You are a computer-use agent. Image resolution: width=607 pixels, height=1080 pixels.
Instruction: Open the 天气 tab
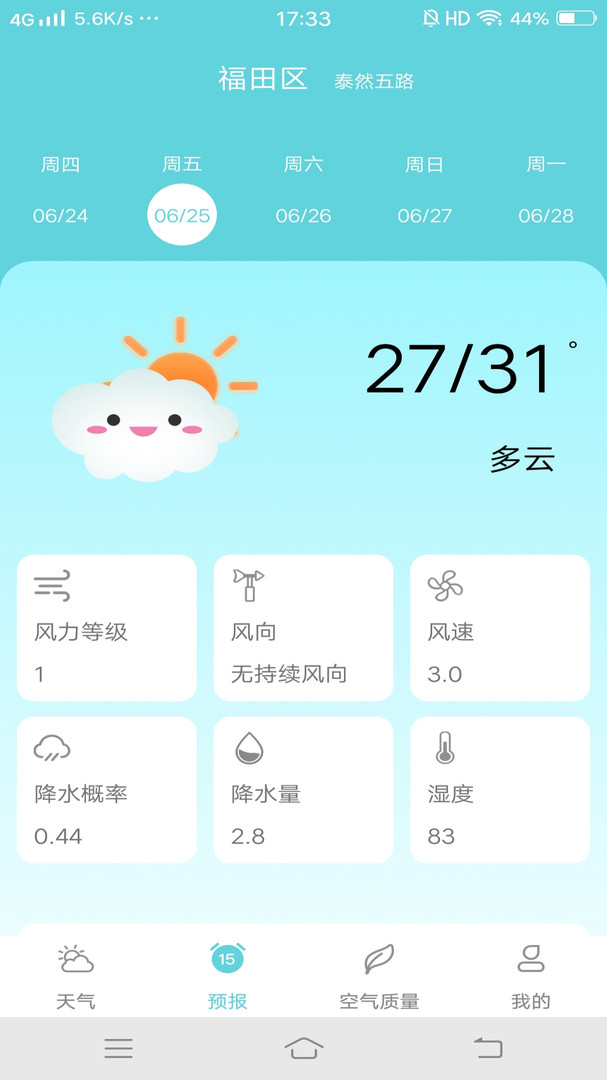coord(76,975)
